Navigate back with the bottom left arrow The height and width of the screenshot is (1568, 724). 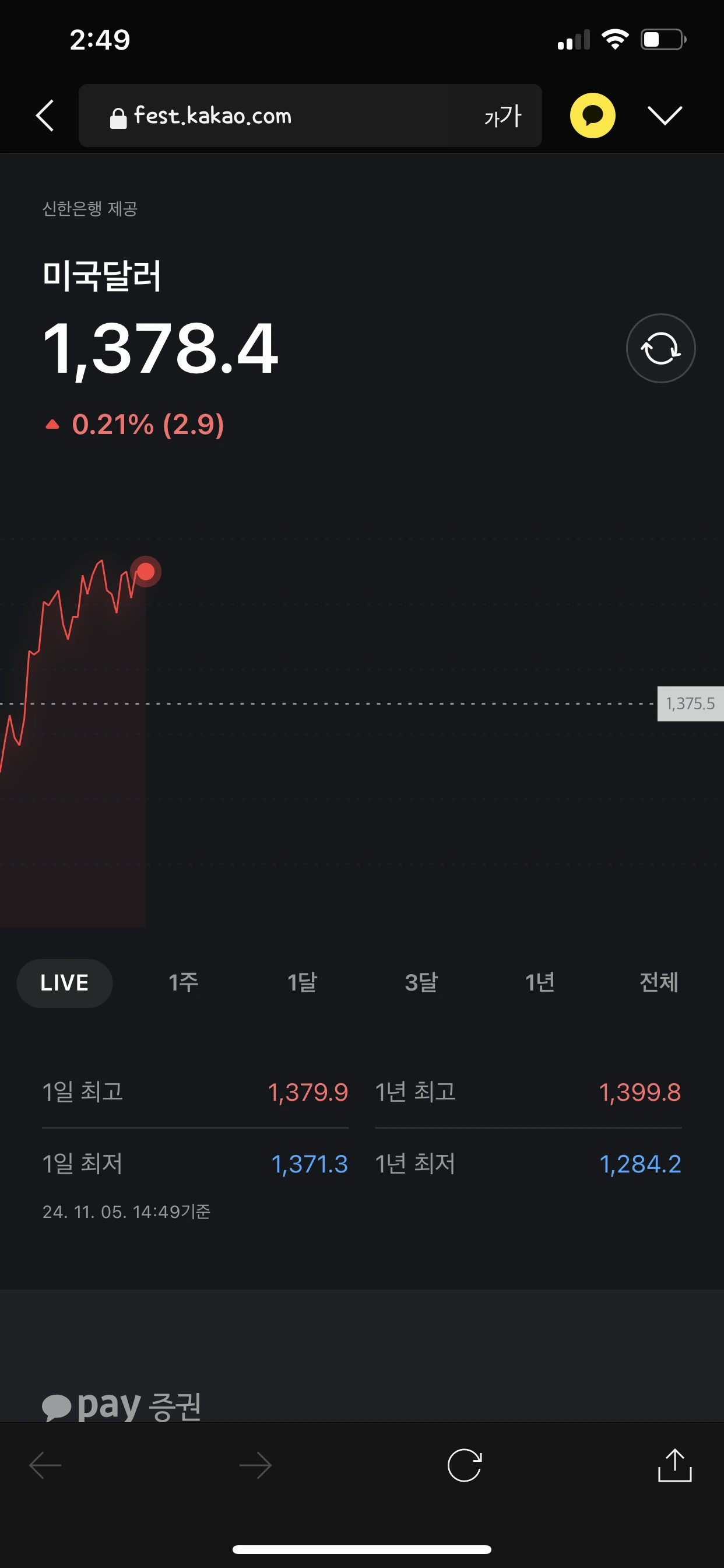click(x=45, y=1465)
